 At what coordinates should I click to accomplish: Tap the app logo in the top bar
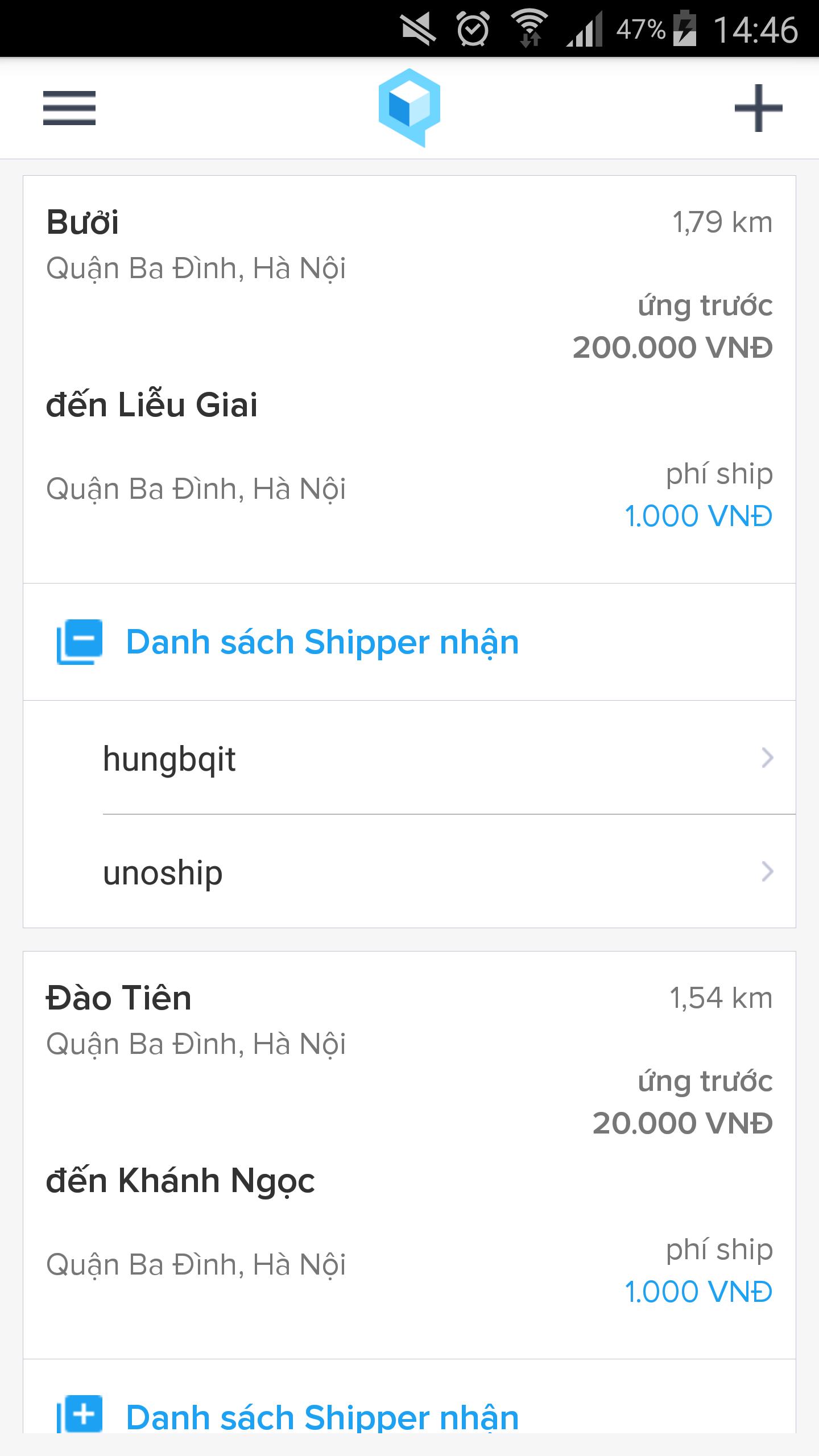tap(409, 108)
